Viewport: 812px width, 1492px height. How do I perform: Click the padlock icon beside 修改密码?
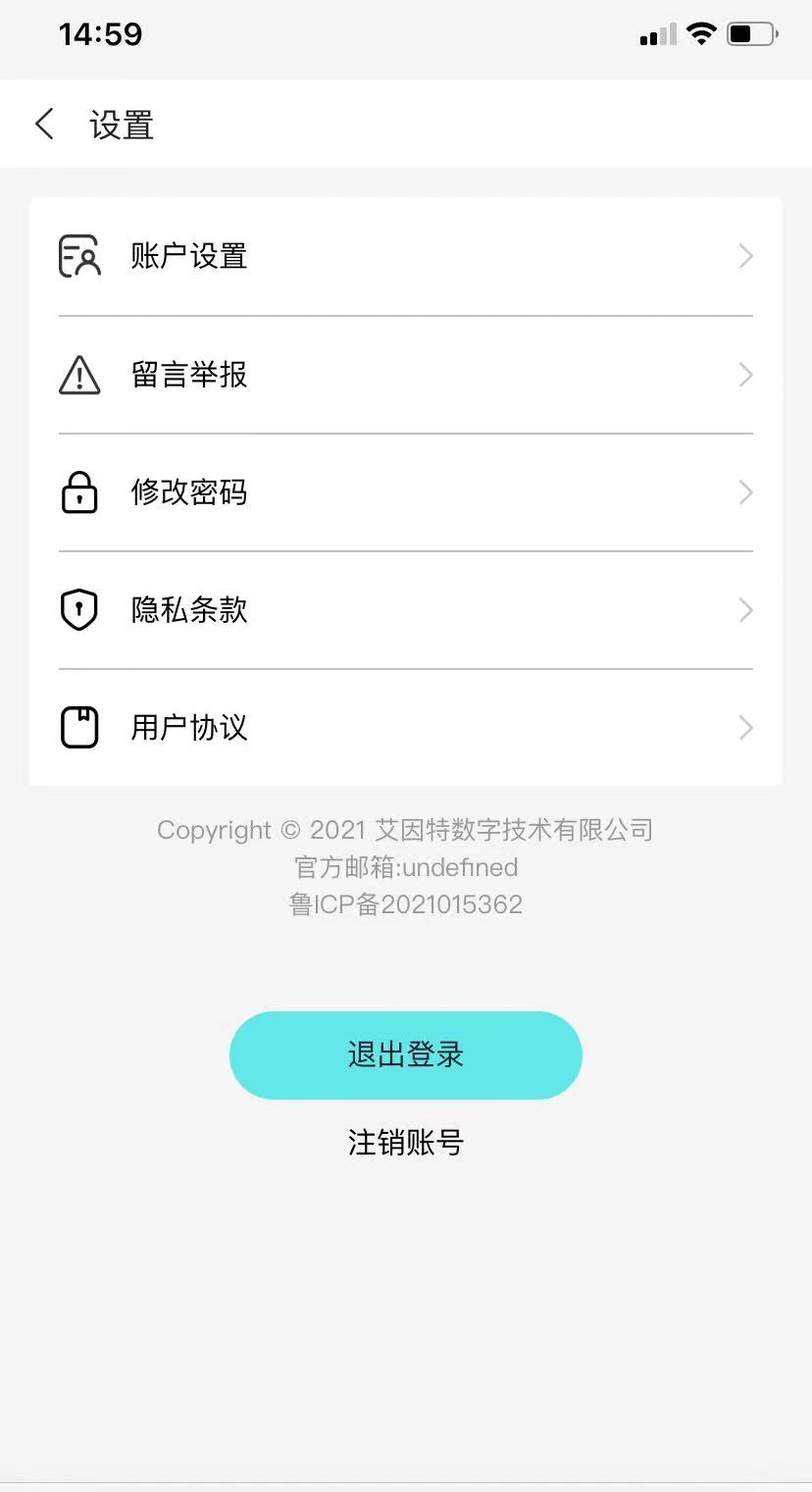tap(79, 492)
